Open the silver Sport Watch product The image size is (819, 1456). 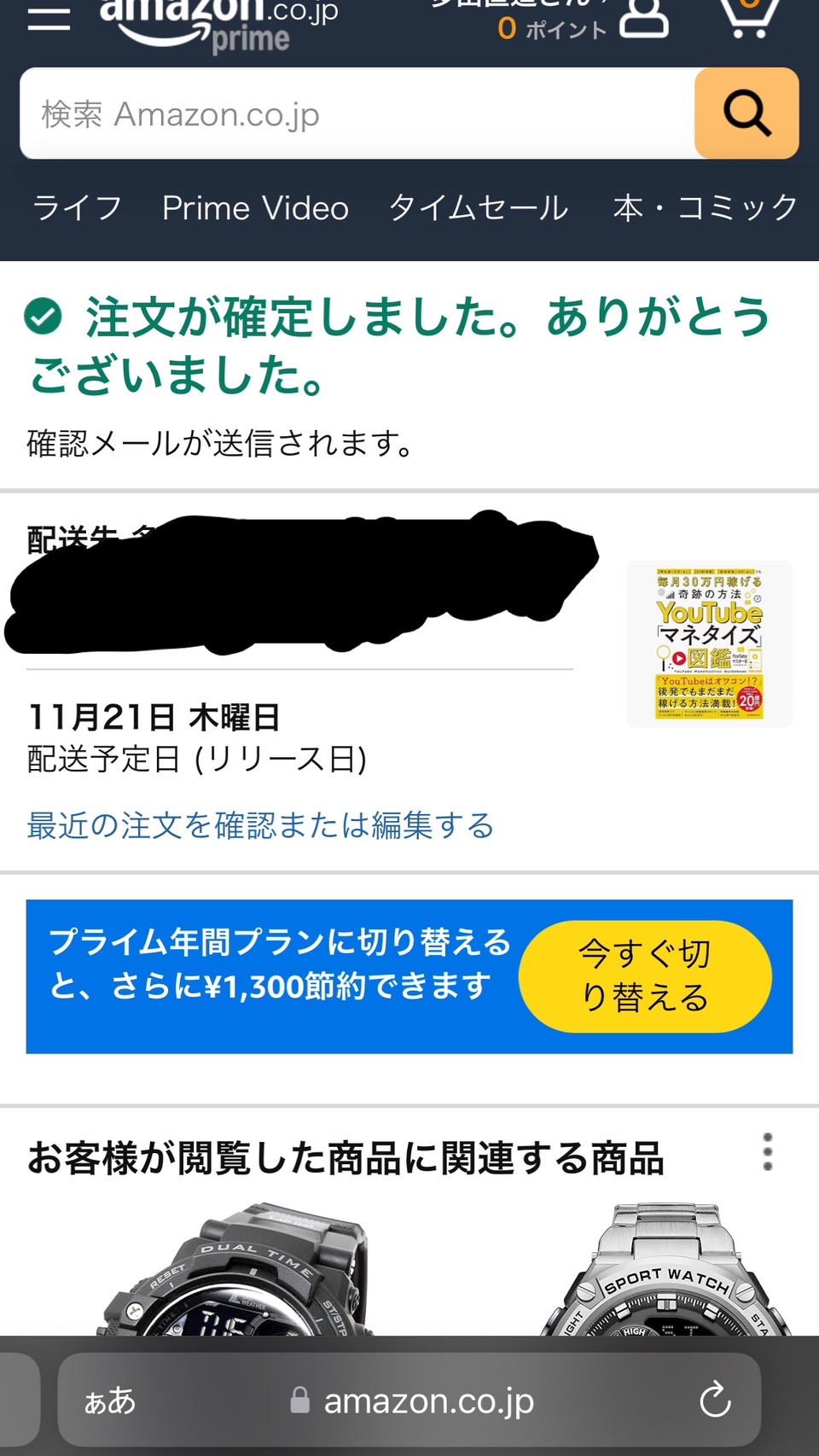point(667,1269)
